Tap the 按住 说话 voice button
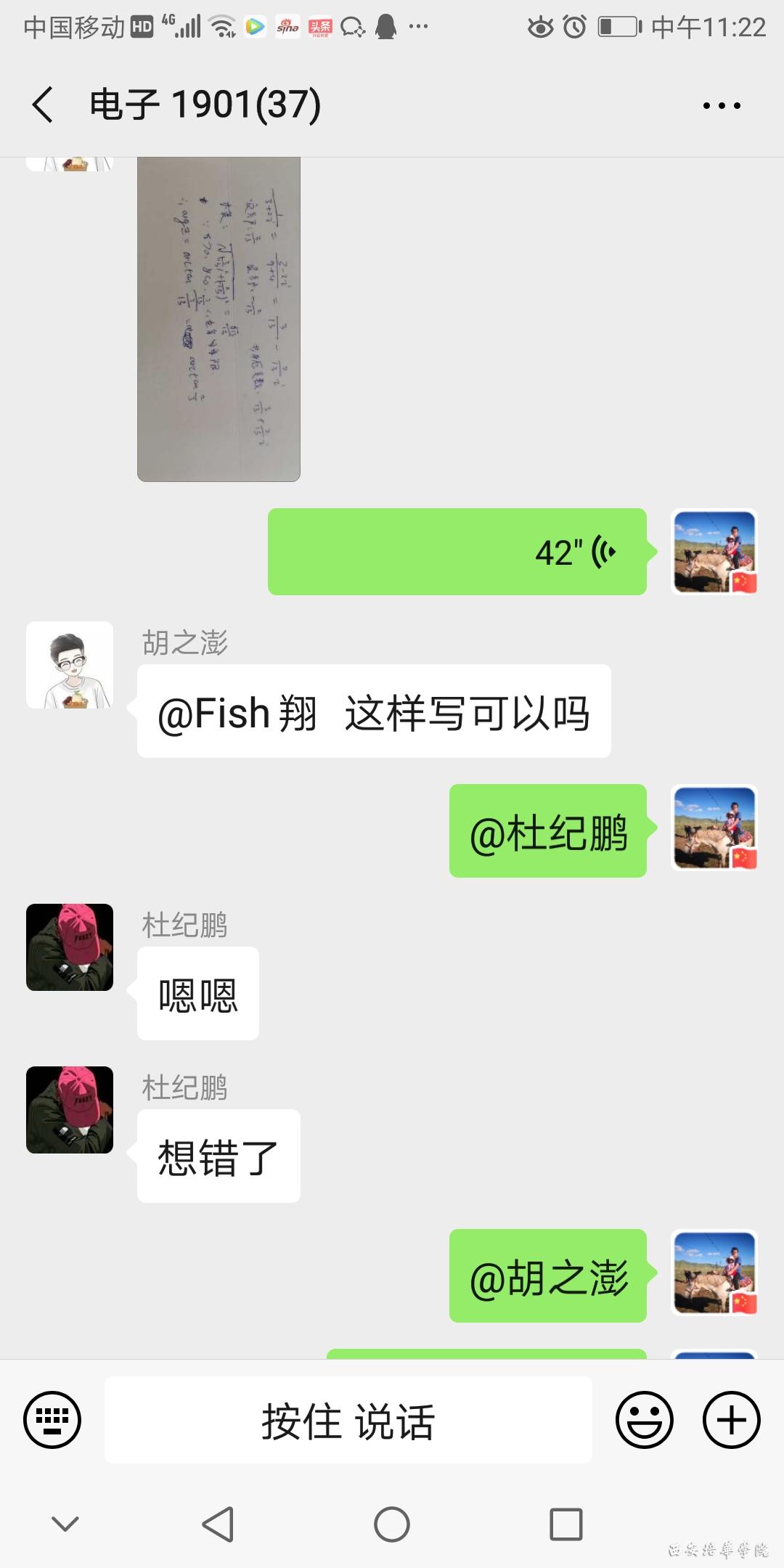Screen dimensions: 784x1568 pyautogui.click(x=348, y=1420)
